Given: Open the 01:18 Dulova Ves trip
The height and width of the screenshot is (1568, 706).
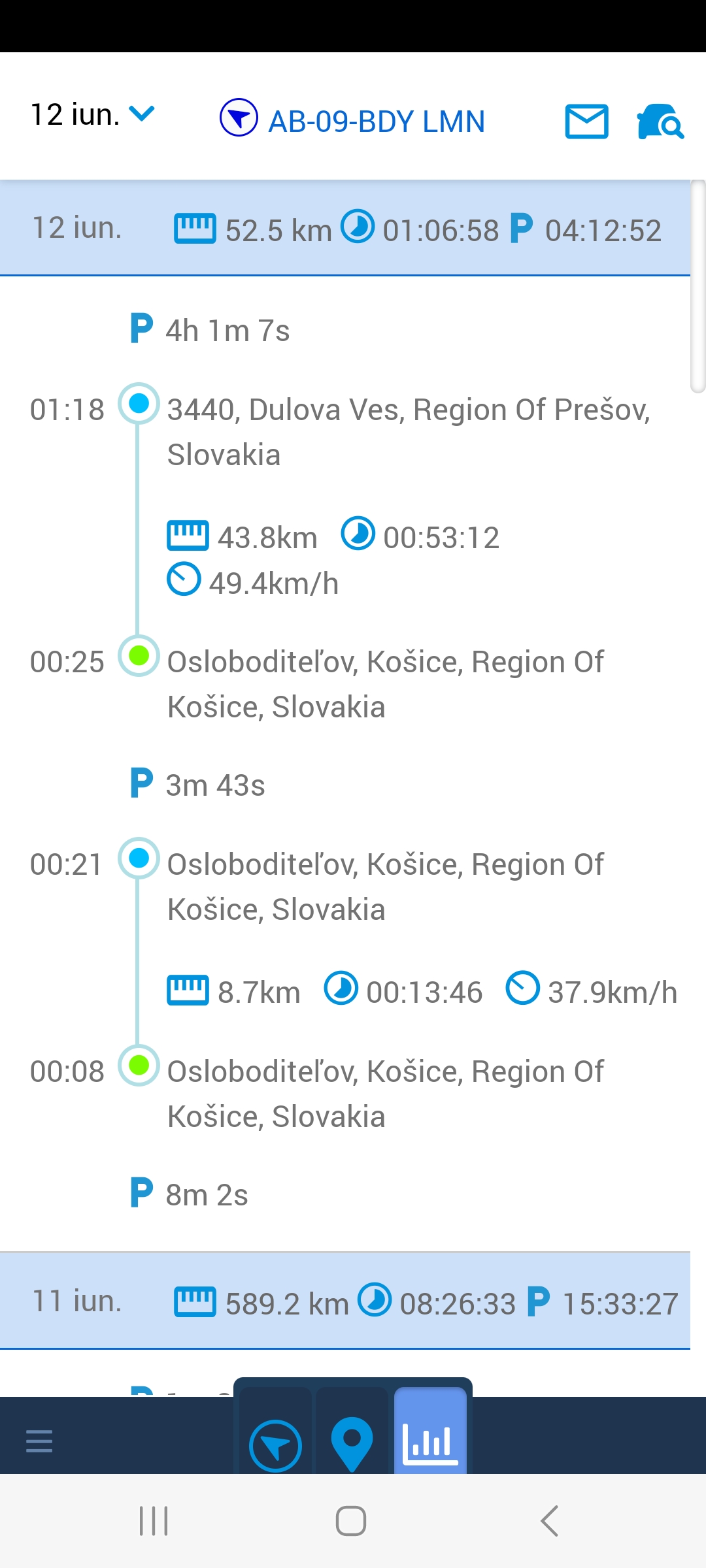Looking at the screenshot, I should point(409,431).
